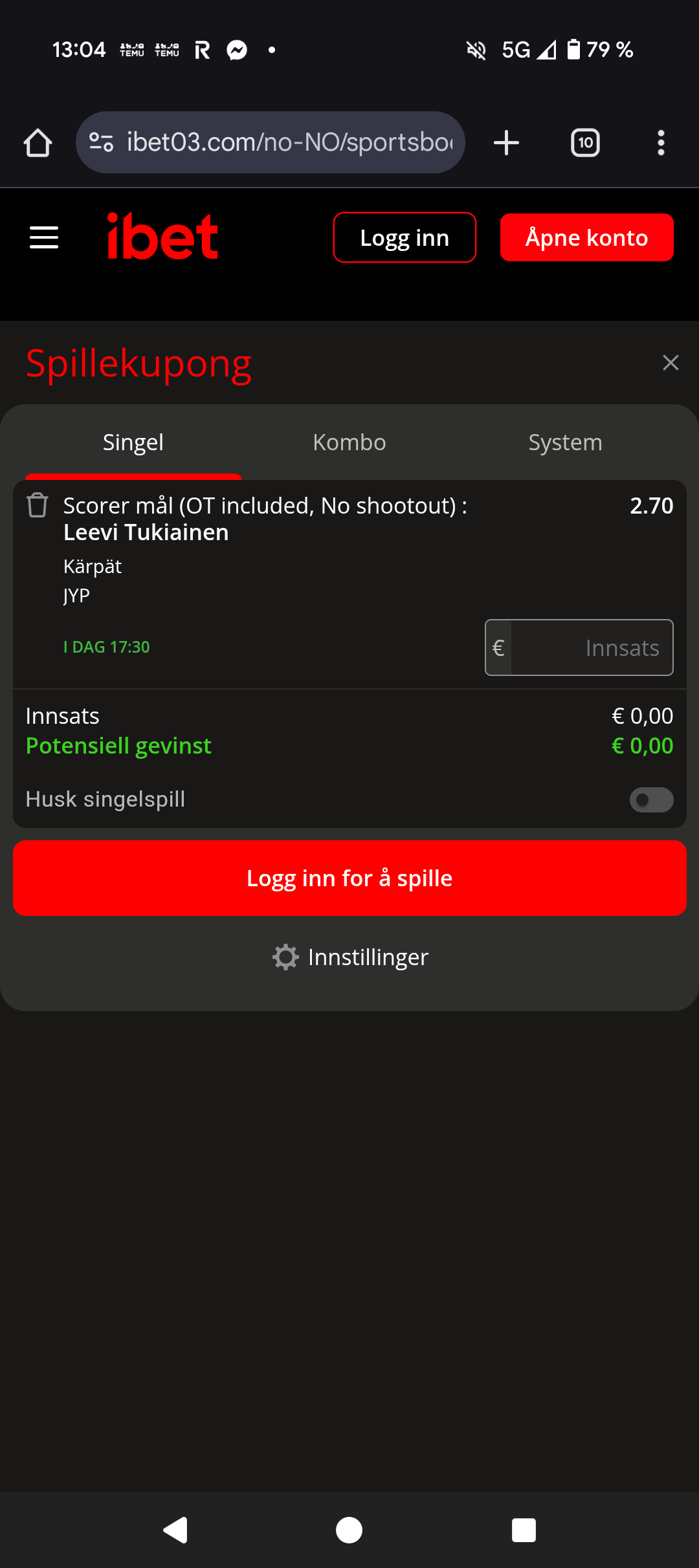
Task: Open a new browser tab
Action: pos(506,142)
